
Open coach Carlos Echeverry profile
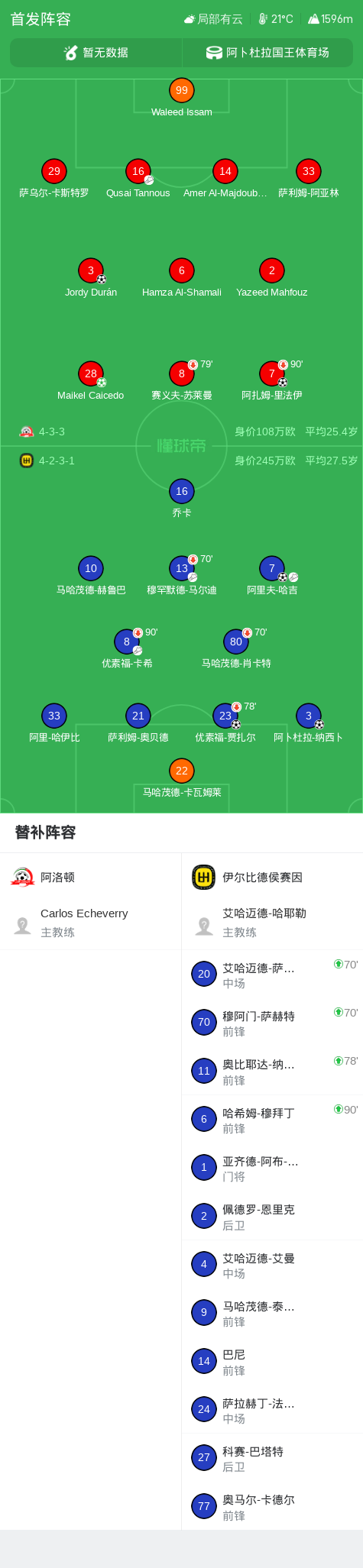pos(91,922)
